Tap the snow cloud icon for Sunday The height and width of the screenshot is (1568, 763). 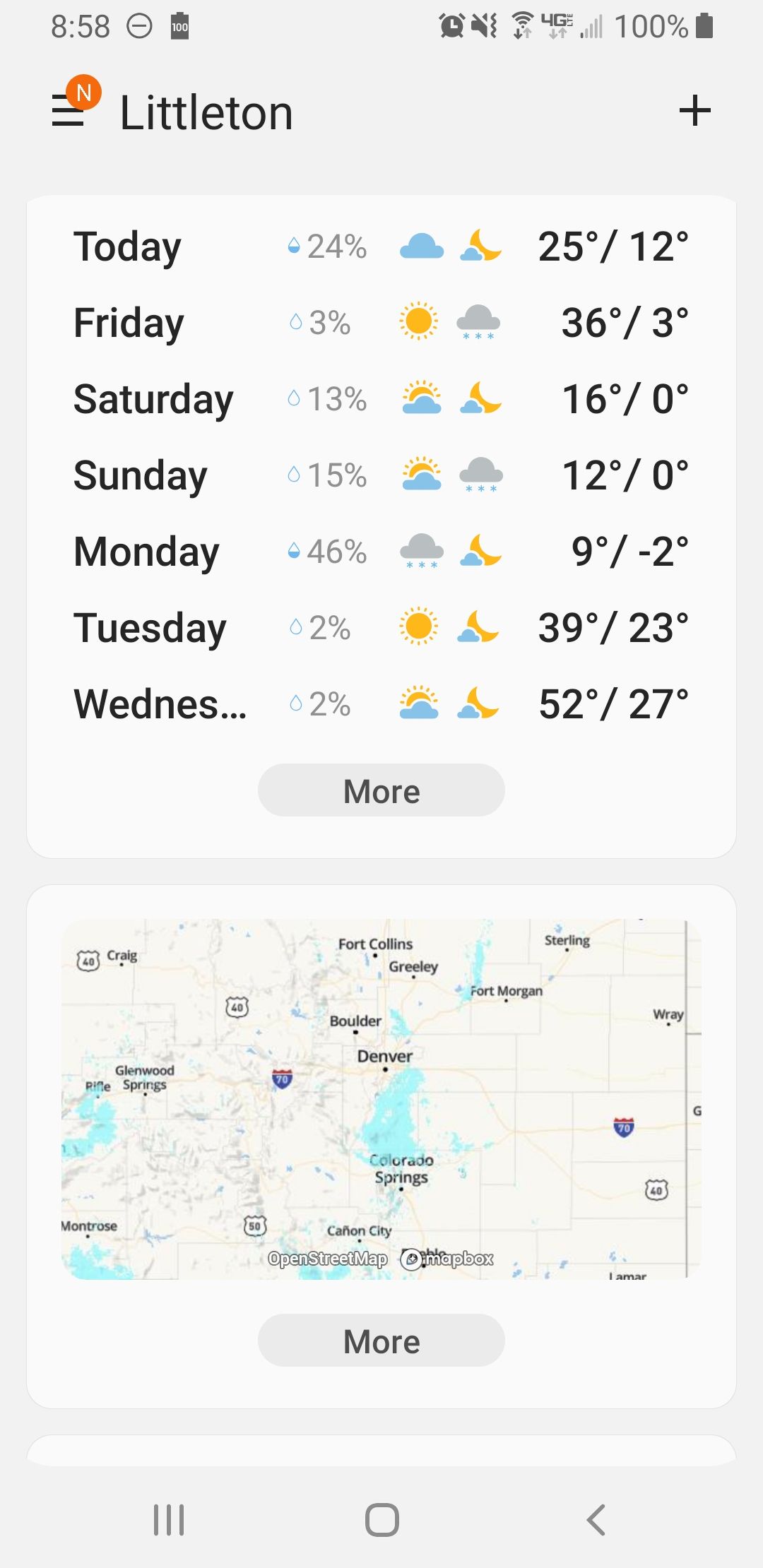click(480, 475)
